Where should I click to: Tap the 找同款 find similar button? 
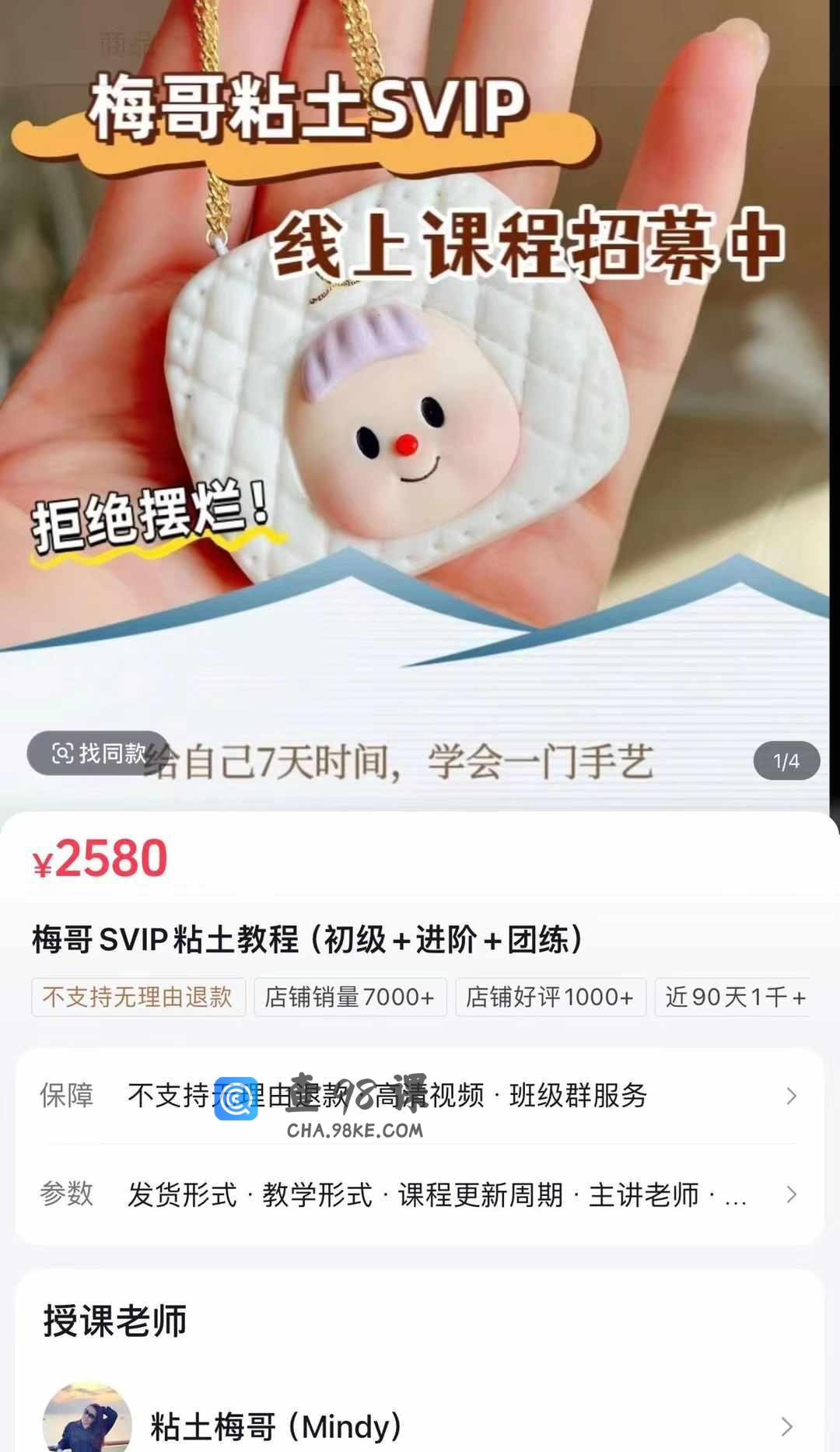99,753
